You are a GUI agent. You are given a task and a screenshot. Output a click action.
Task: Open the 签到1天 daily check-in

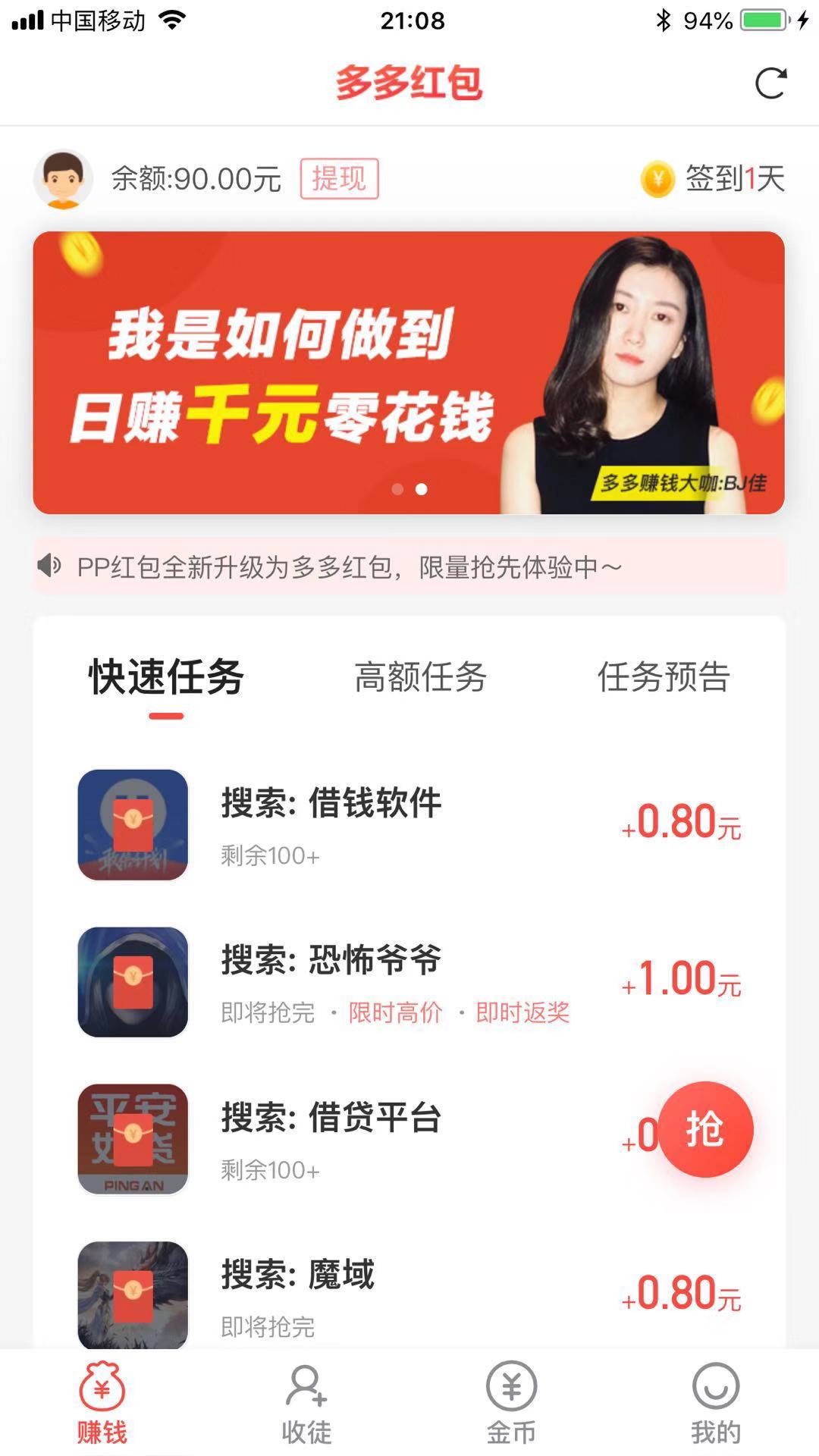click(713, 179)
